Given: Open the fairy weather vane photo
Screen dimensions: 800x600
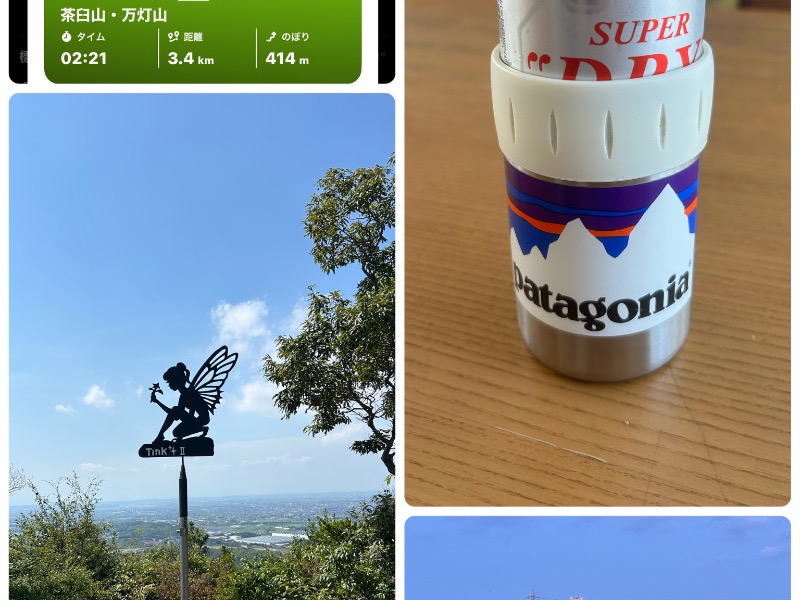Looking at the screenshot, I should point(202,345).
